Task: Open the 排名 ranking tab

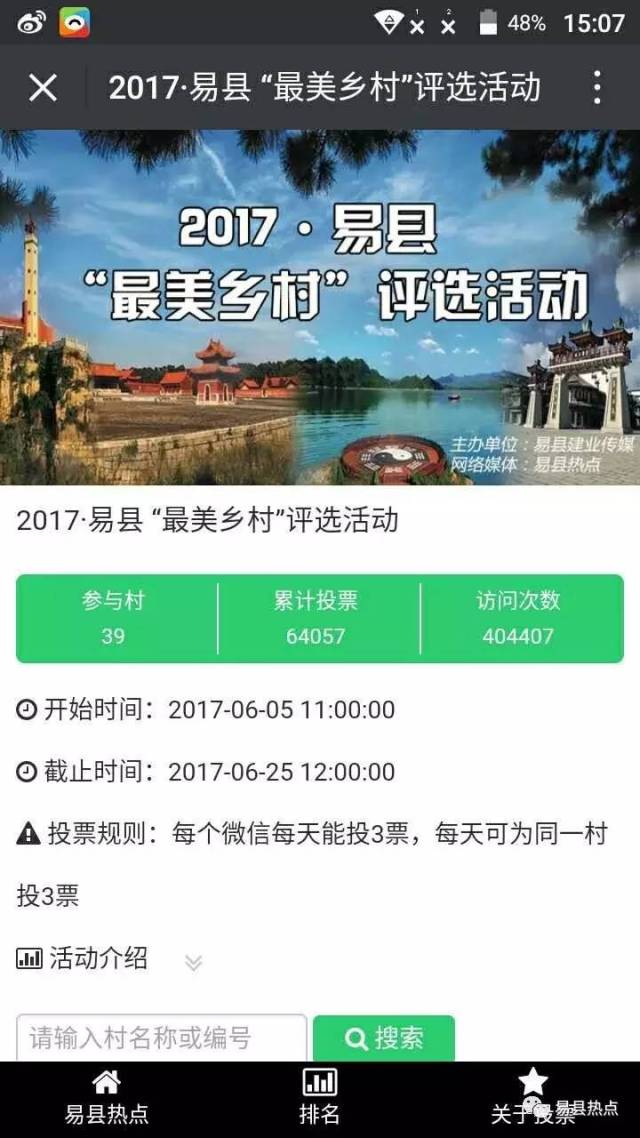Action: [x=320, y=1098]
